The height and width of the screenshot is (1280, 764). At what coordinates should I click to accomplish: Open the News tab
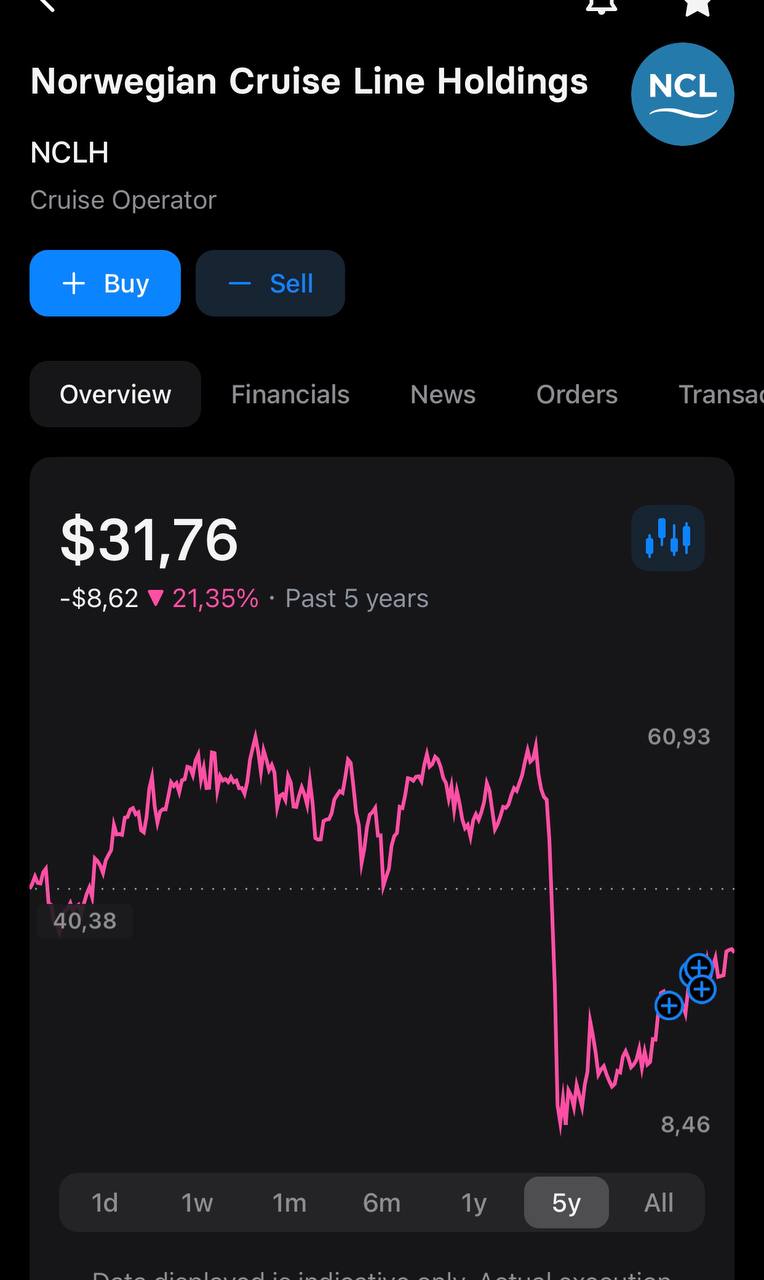443,394
